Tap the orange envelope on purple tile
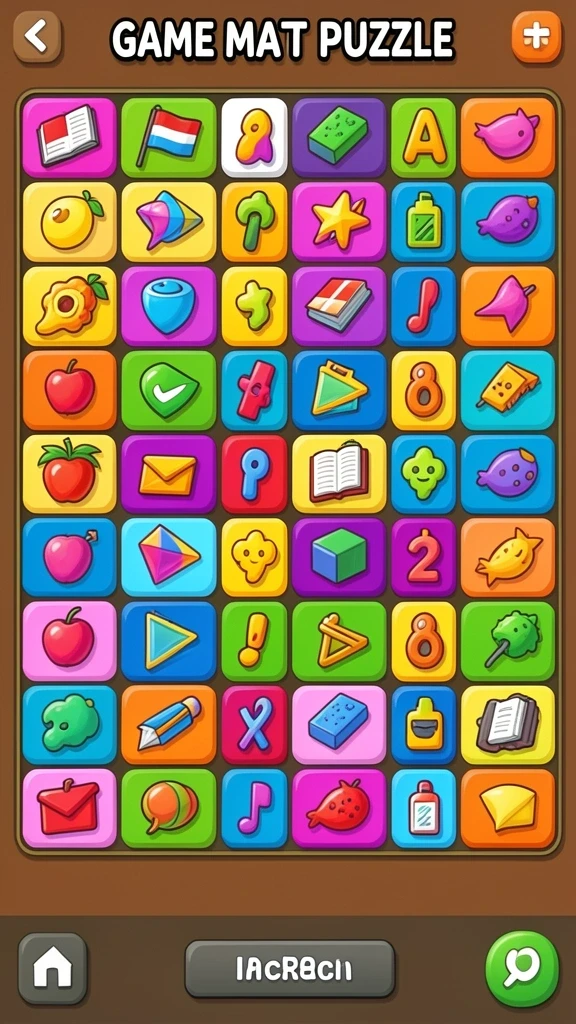 [168, 474]
